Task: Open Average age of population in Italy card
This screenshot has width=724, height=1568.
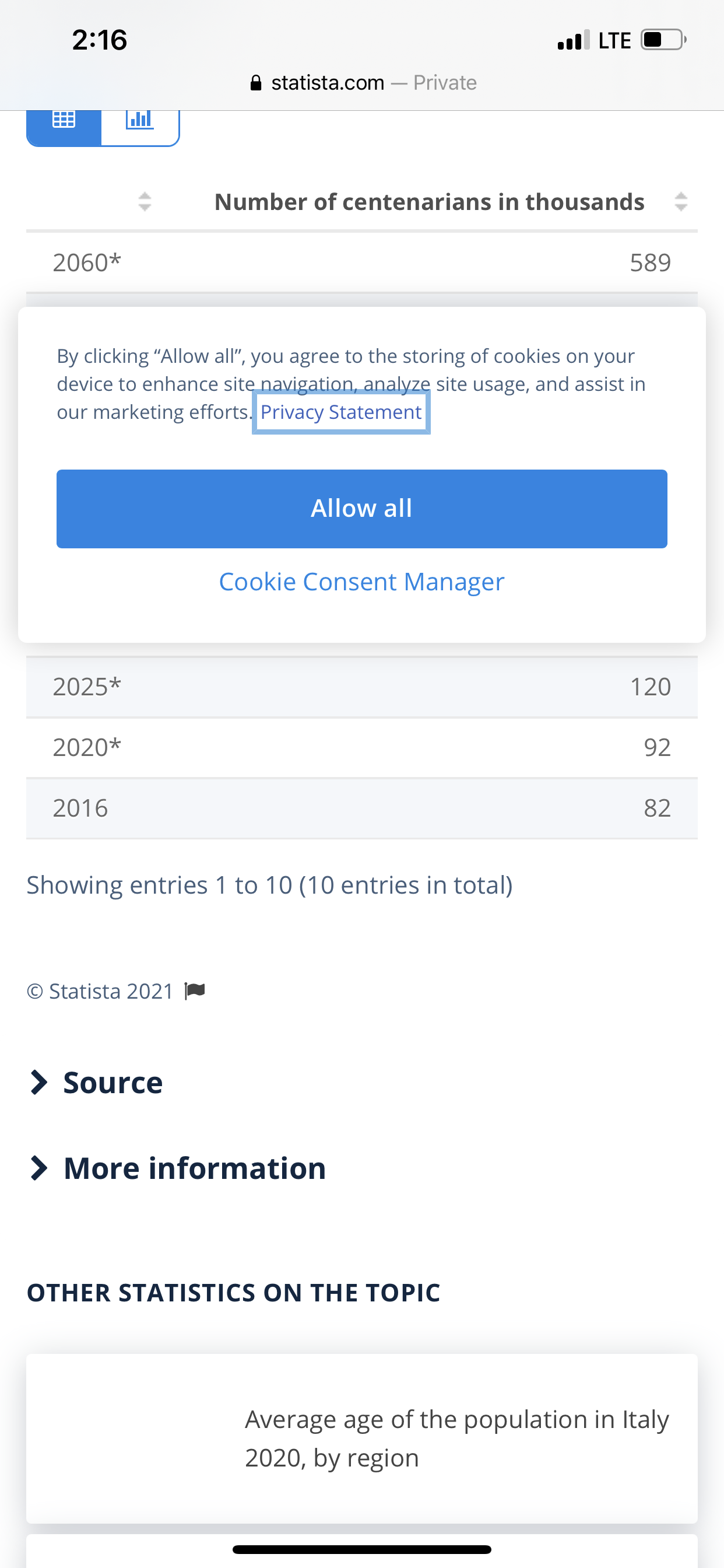Action: click(362, 1438)
